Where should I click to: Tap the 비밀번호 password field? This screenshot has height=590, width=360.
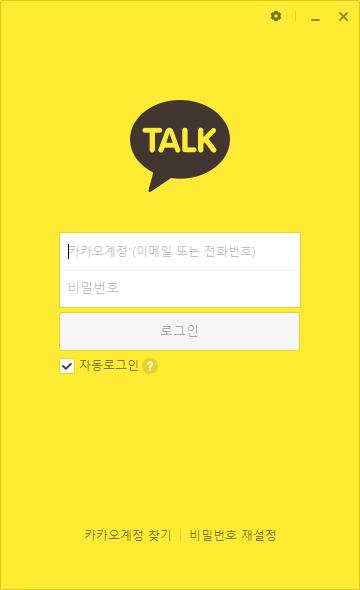point(180,289)
